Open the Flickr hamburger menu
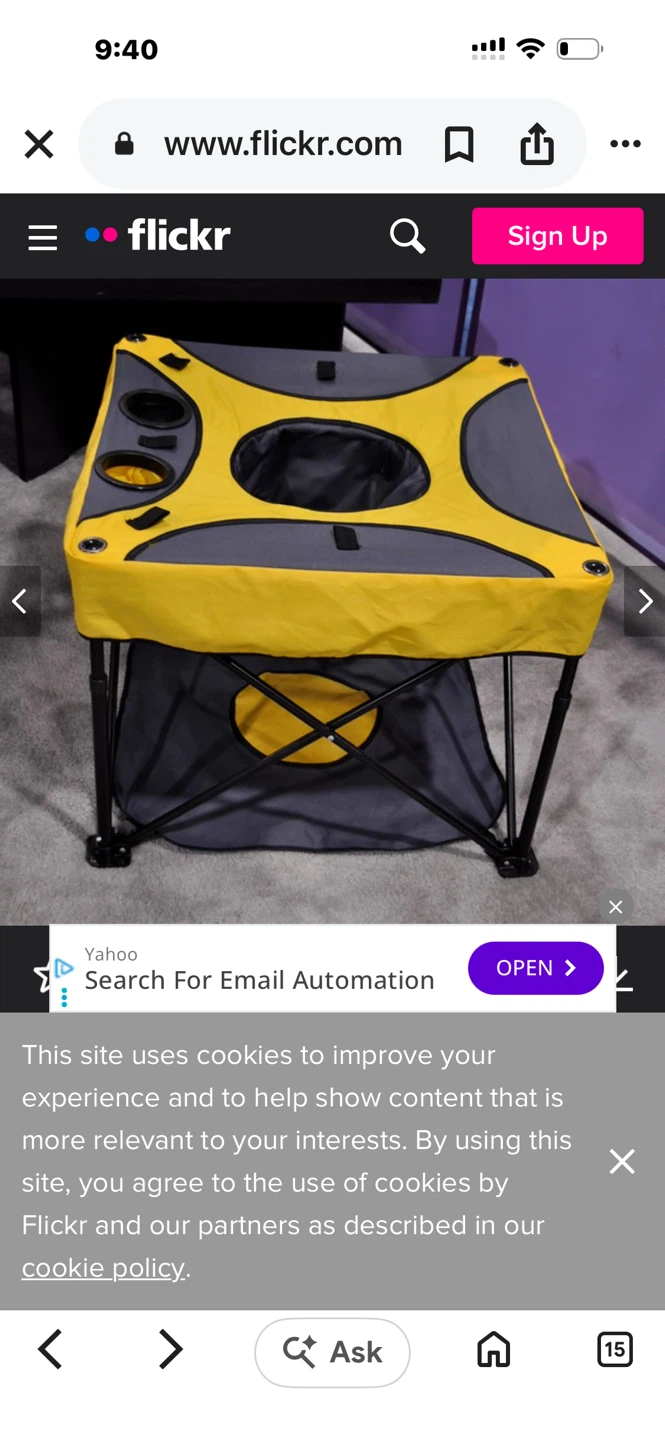The width and height of the screenshot is (665, 1440). pyautogui.click(x=42, y=237)
